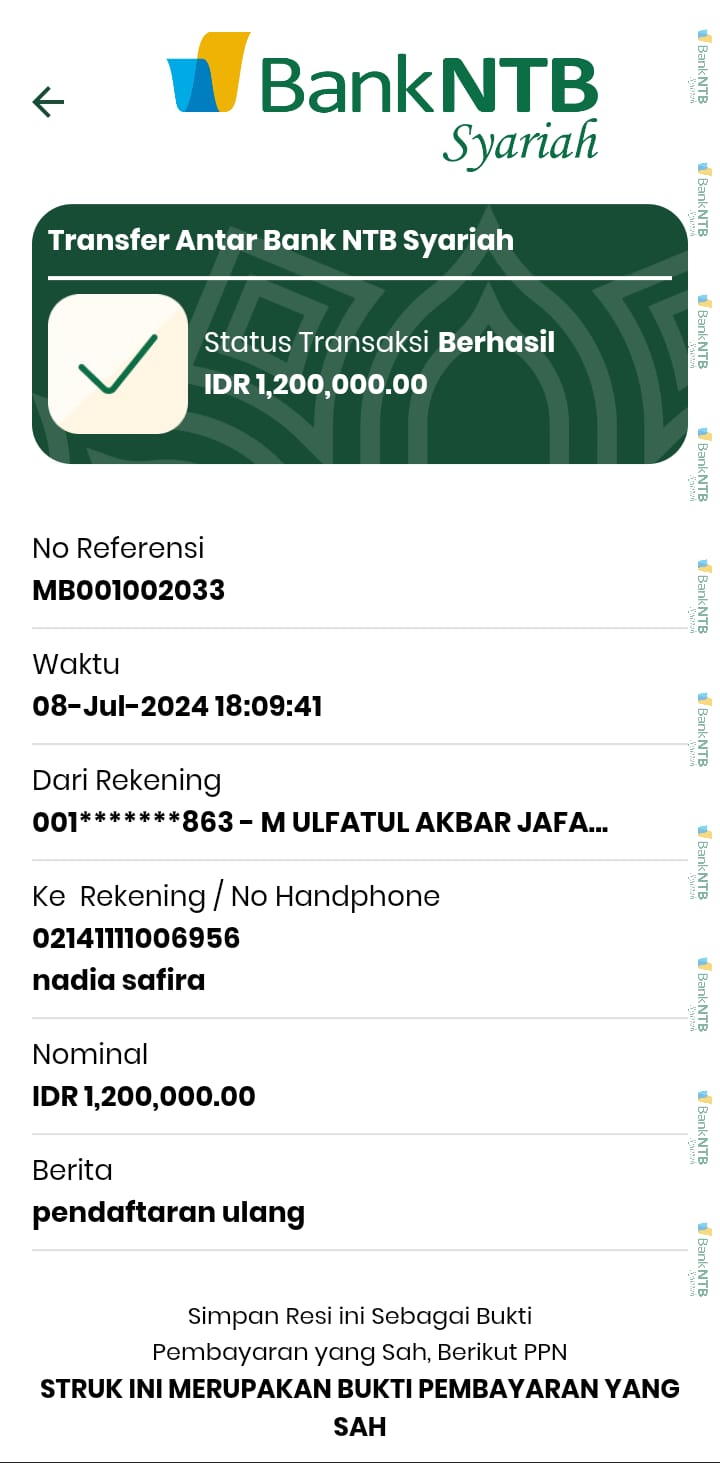Go back using the arrow icon
The width and height of the screenshot is (720, 1463).
(48, 101)
